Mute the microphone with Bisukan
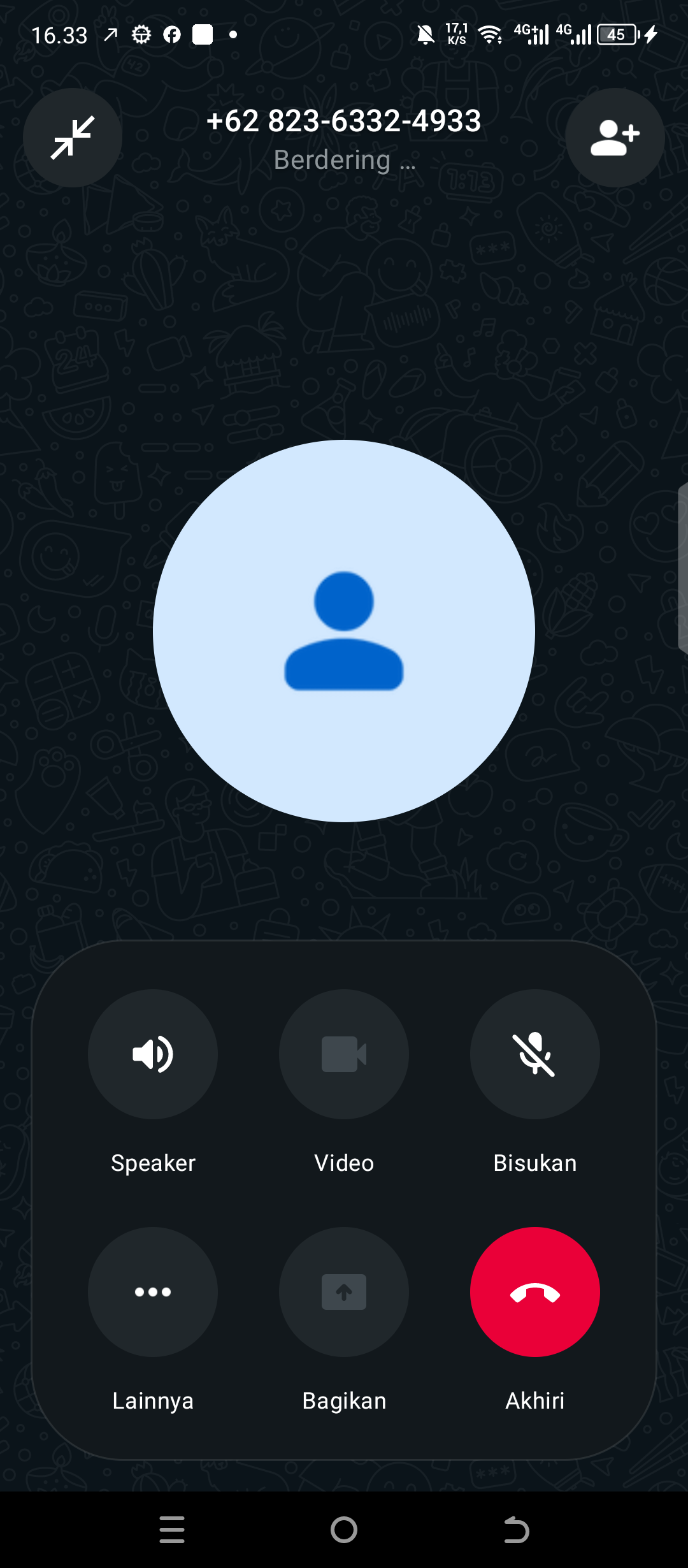This screenshot has height=1568, width=688. pos(535,1054)
